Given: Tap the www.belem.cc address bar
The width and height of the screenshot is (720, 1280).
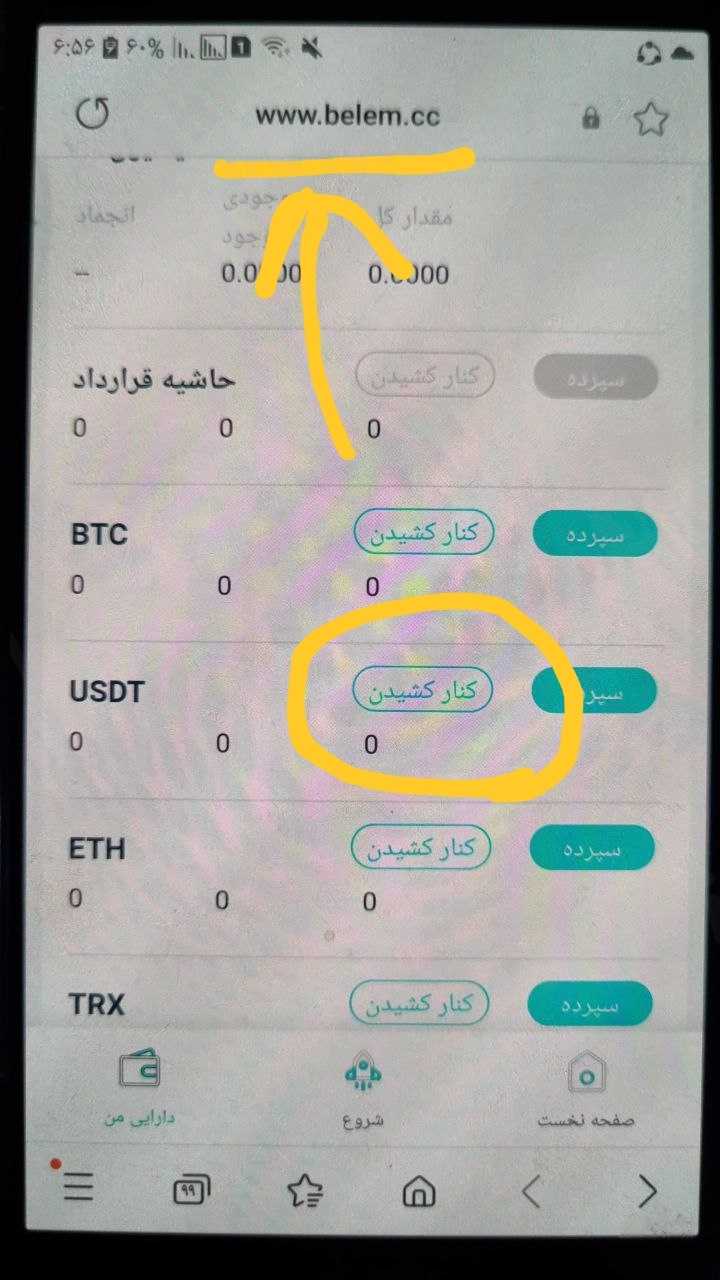Looking at the screenshot, I should click(347, 116).
